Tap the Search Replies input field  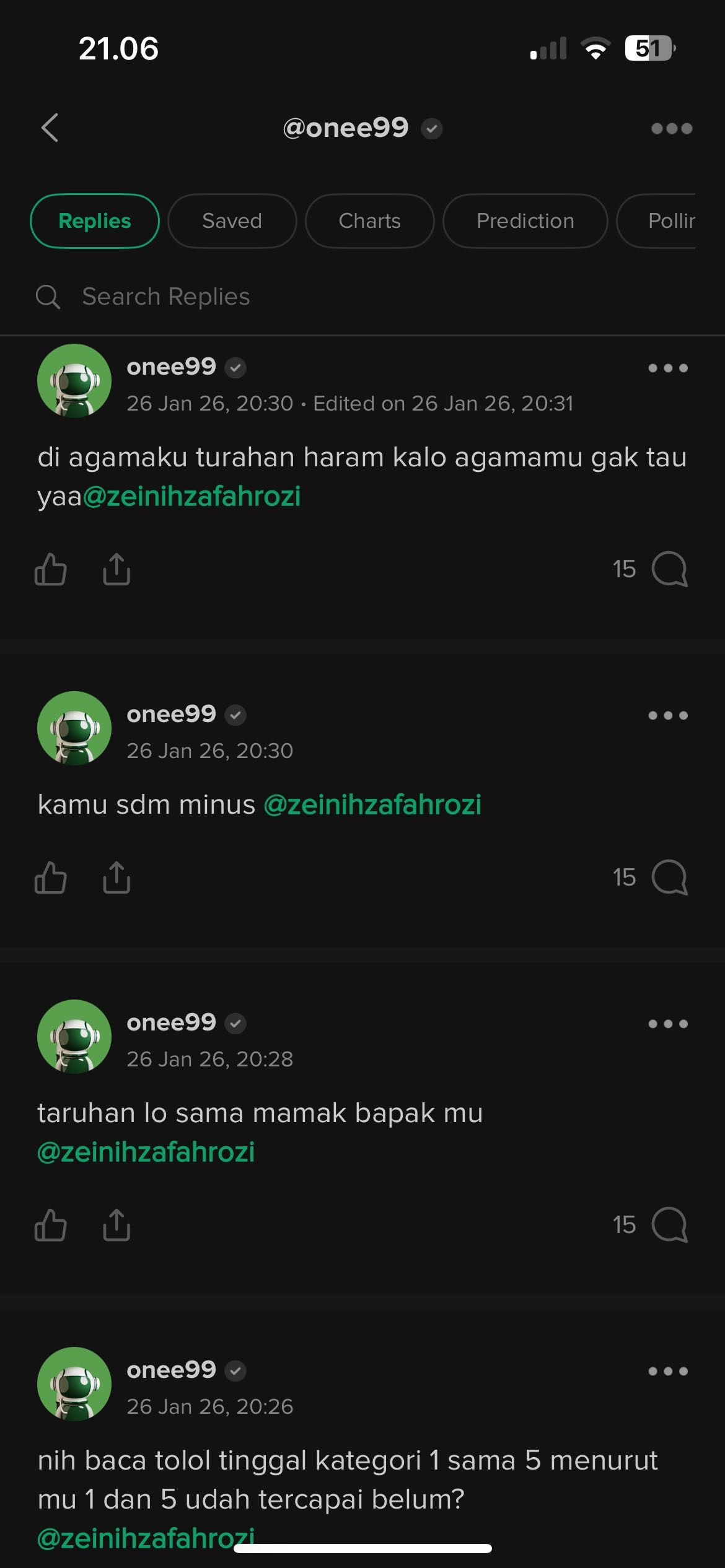[x=167, y=297]
